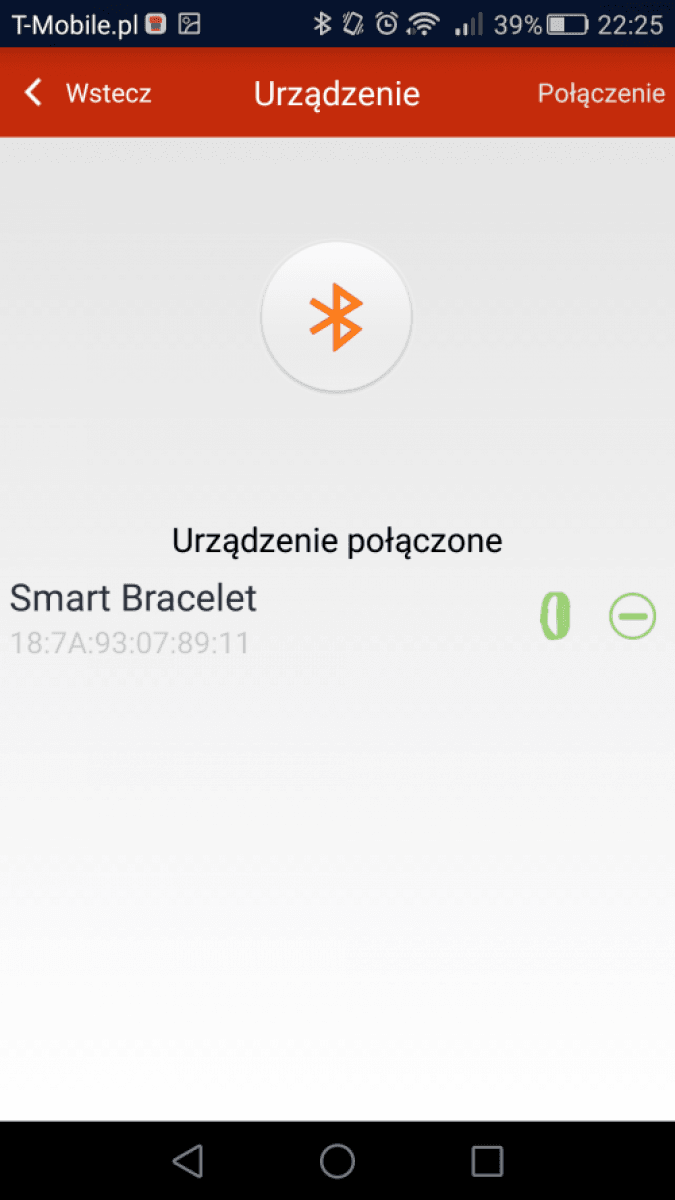Remove Smart Bracelet with the minus icon
Viewport: 675px width, 1200px height.
632,616
